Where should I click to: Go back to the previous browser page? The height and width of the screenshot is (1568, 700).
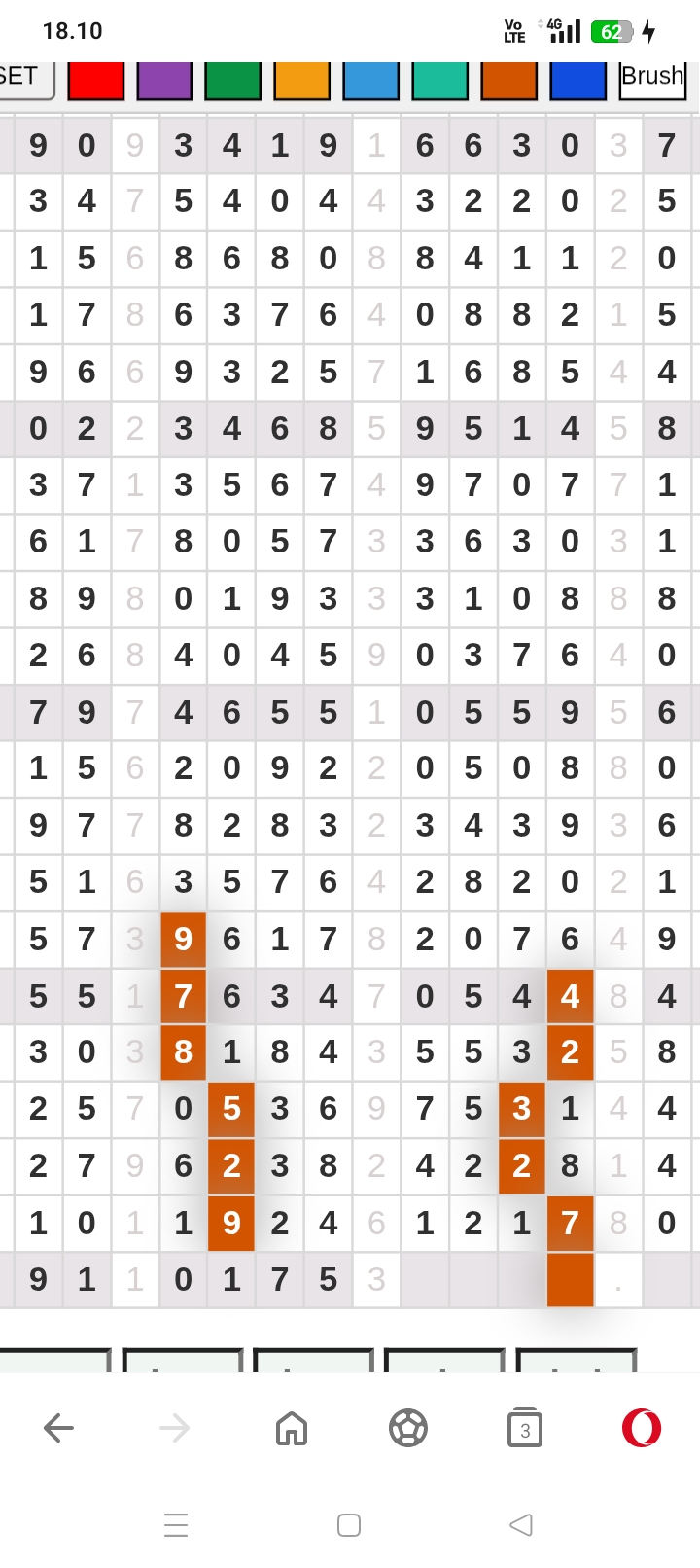point(58,1428)
